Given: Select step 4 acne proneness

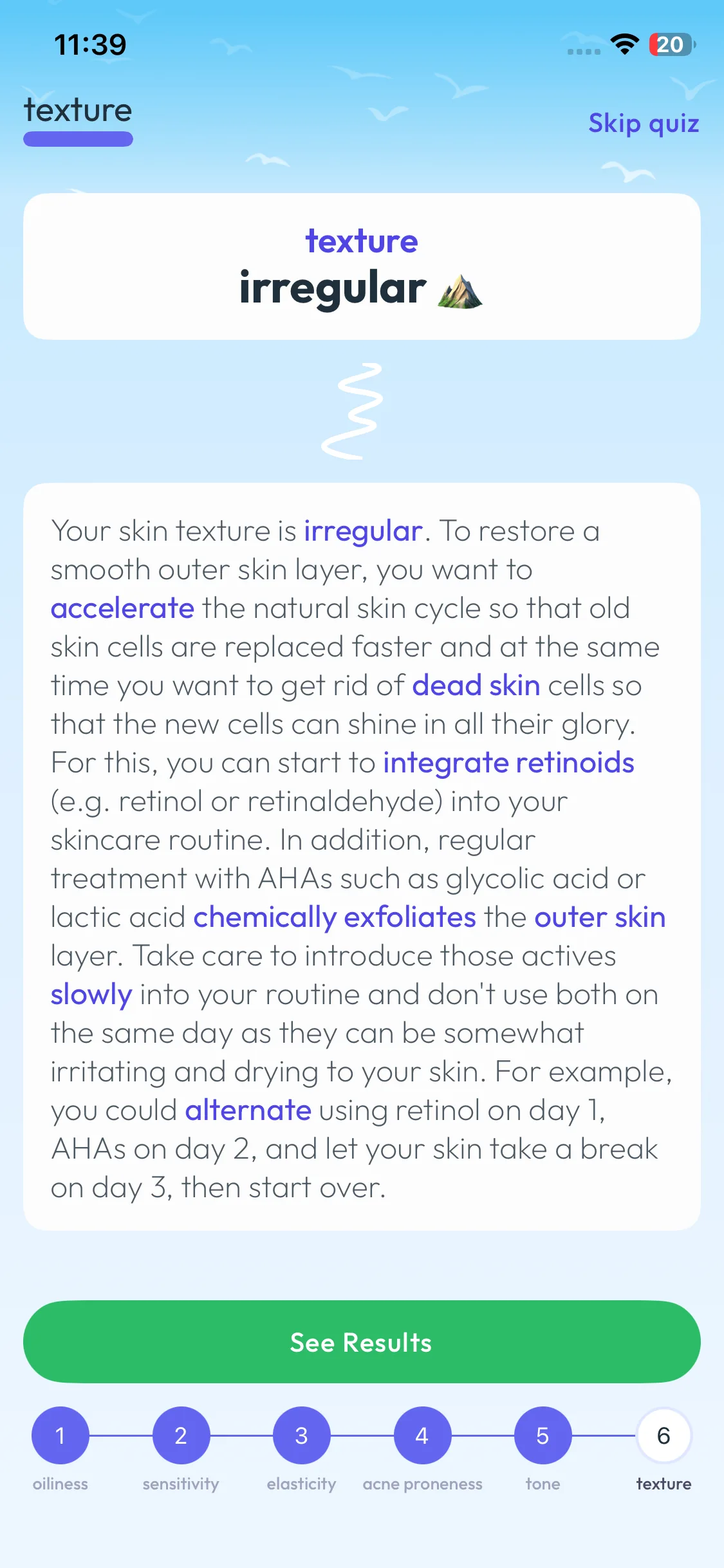Looking at the screenshot, I should pos(422,1435).
